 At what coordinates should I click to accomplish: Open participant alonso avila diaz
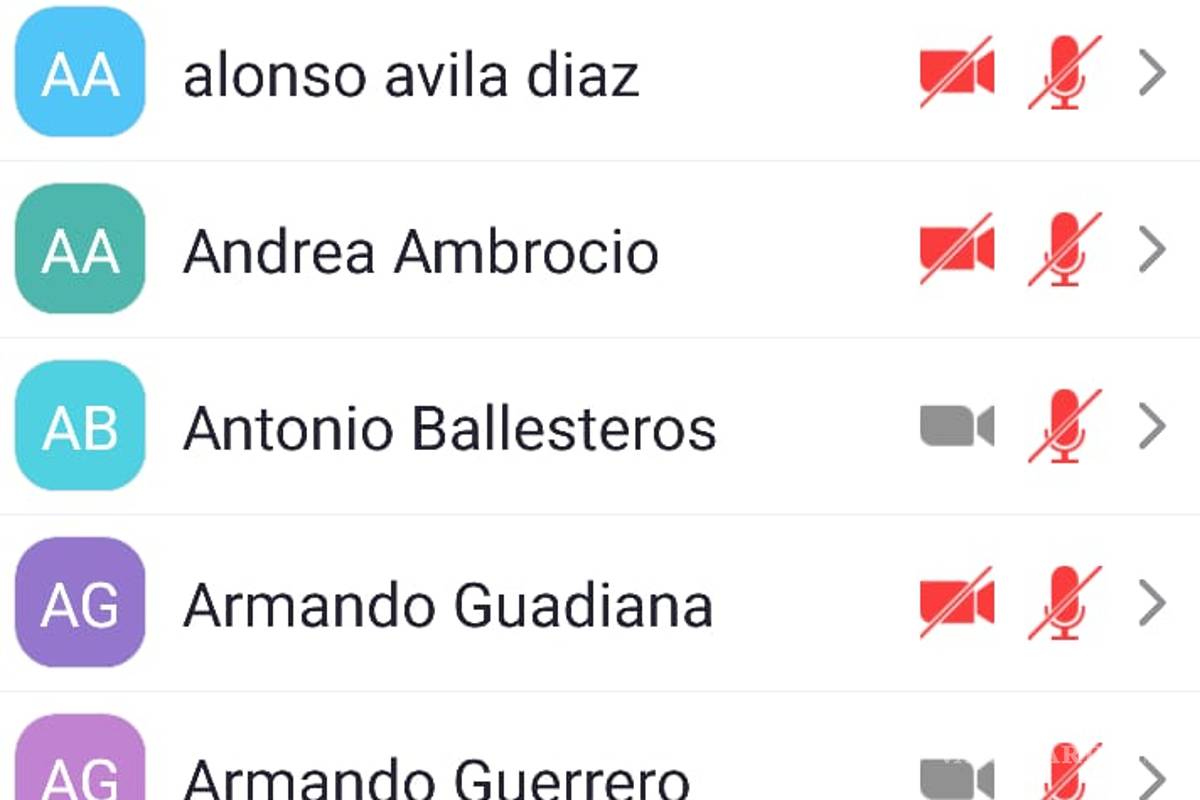click(410, 75)
